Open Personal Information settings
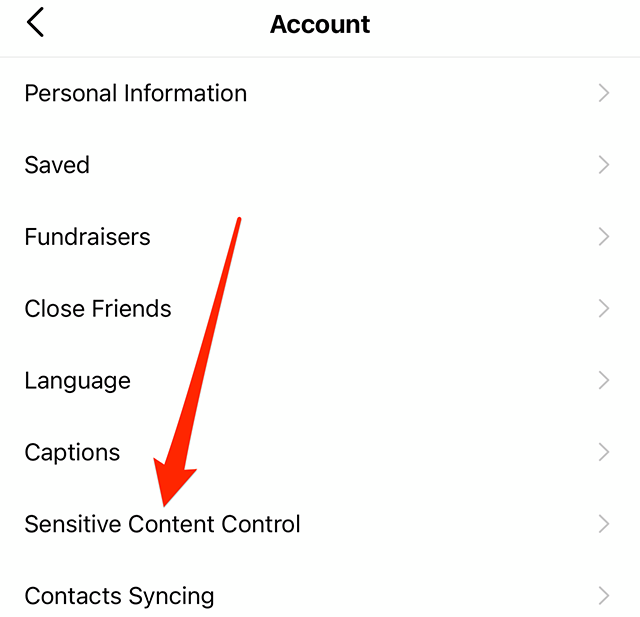 tap(135, 93)
